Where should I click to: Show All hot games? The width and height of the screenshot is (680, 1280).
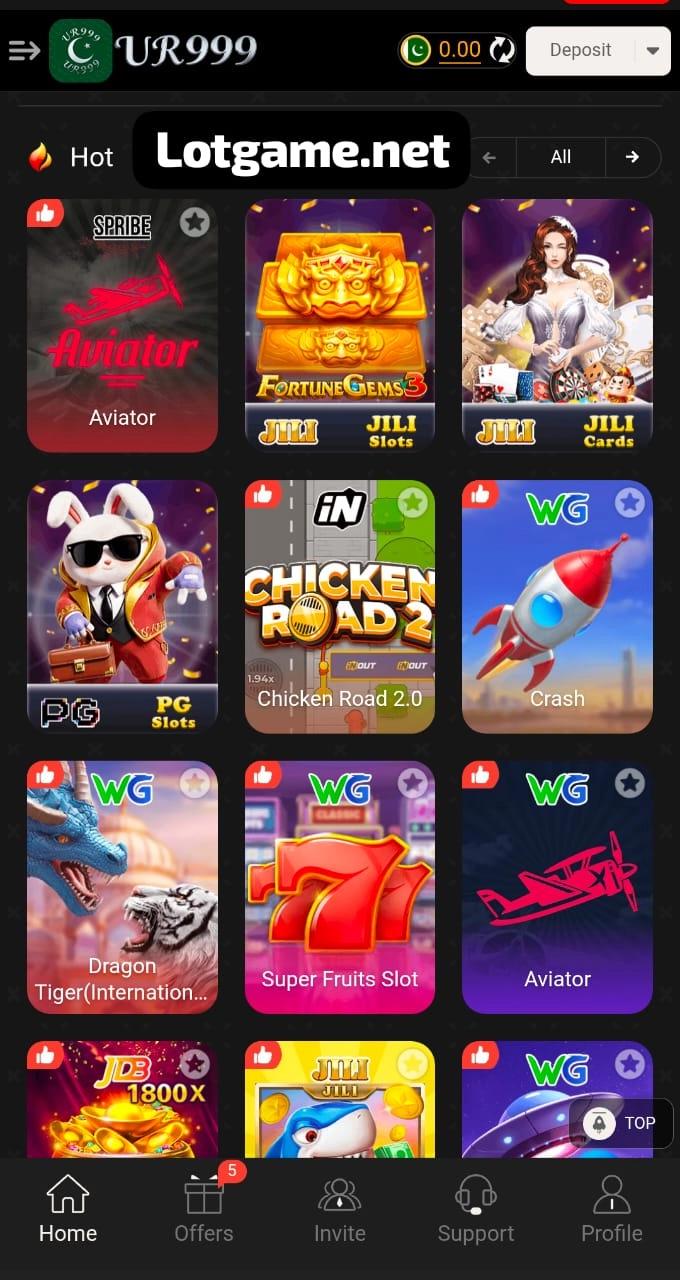pyautogui.click(x=560, y=157)
